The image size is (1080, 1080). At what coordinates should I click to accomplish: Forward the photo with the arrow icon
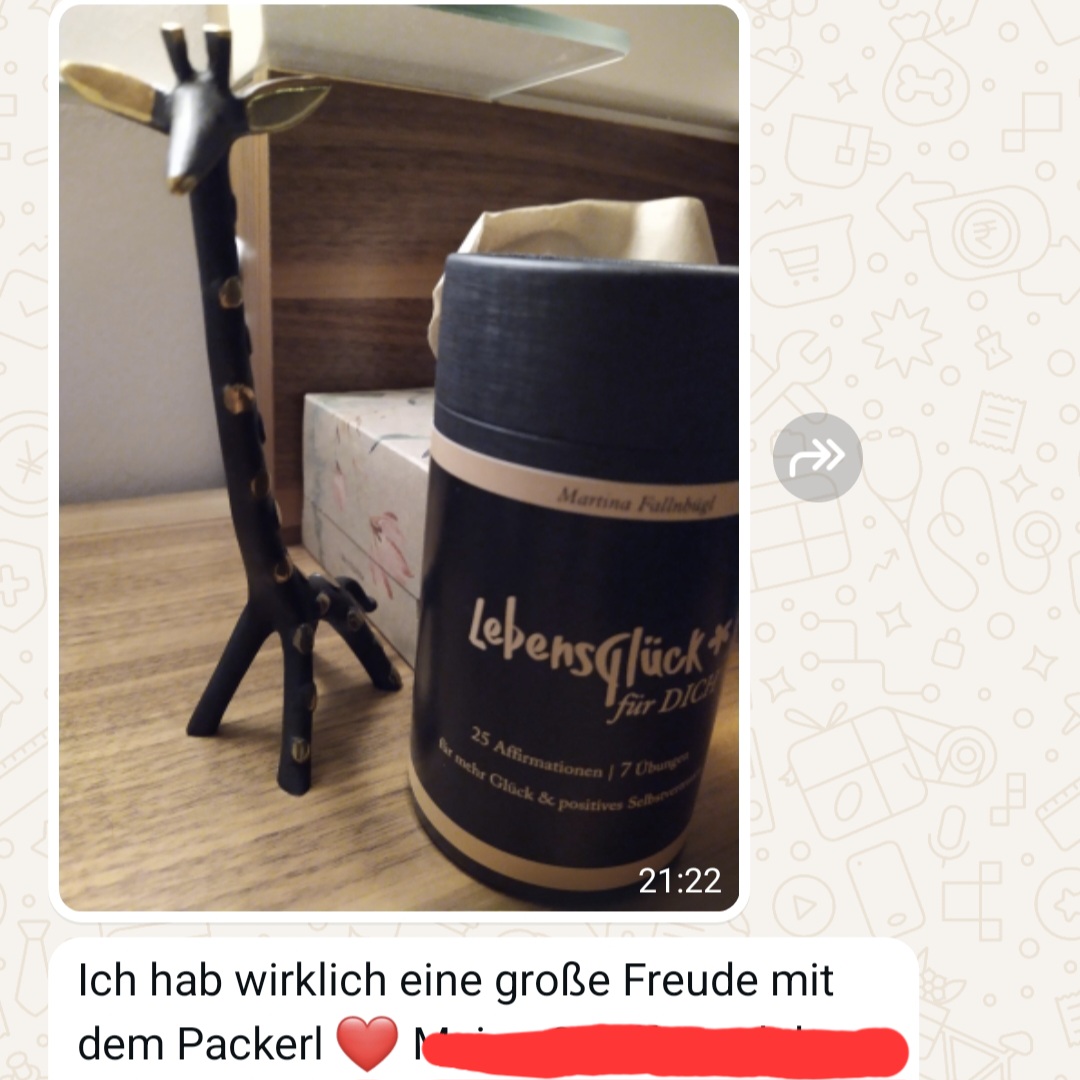pos(817,457)
